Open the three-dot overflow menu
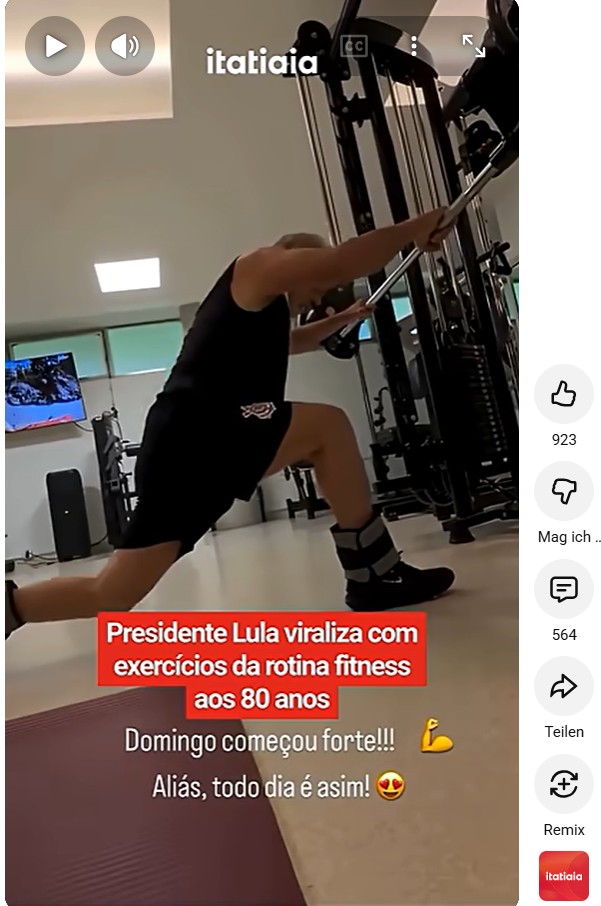 (x=414, y=46)
